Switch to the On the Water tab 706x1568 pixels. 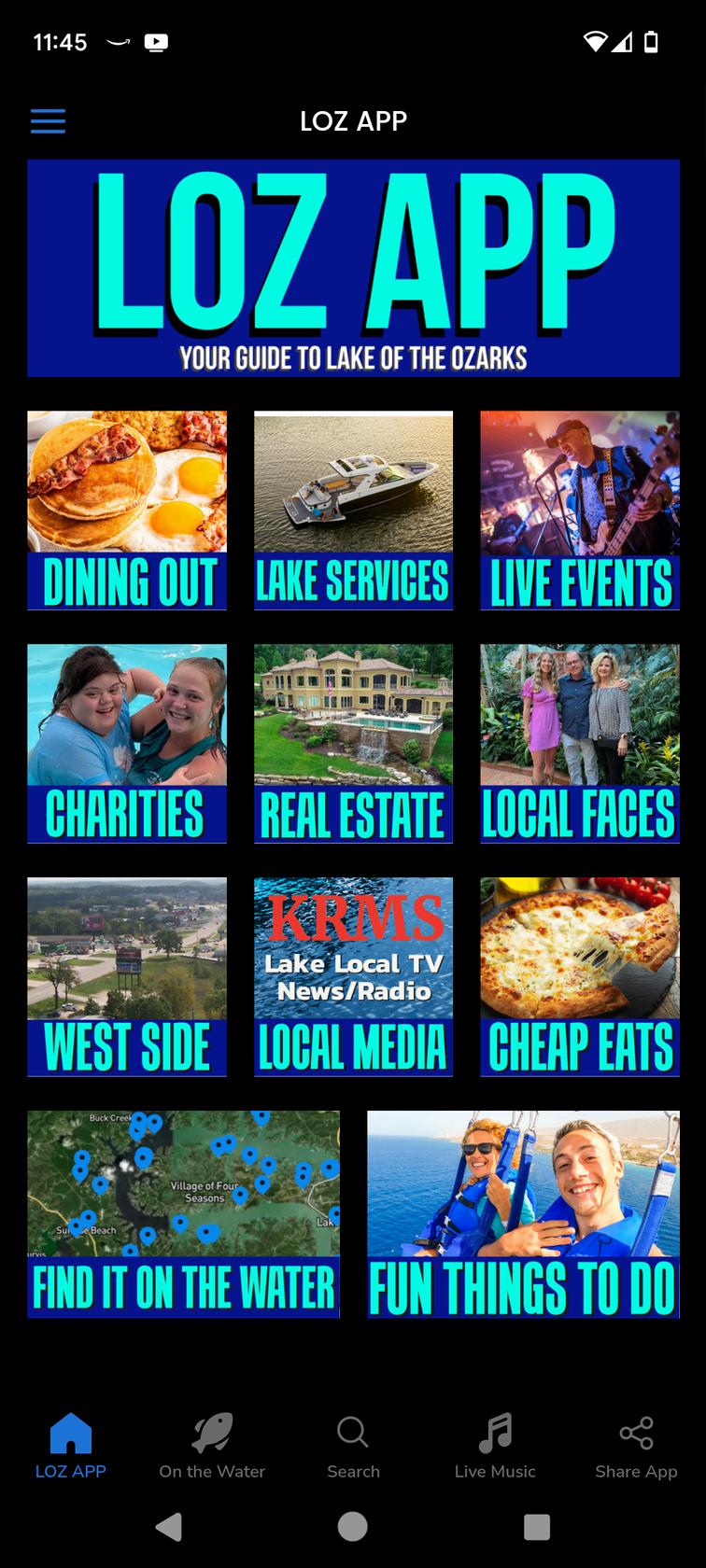[x=212, y=1447]
